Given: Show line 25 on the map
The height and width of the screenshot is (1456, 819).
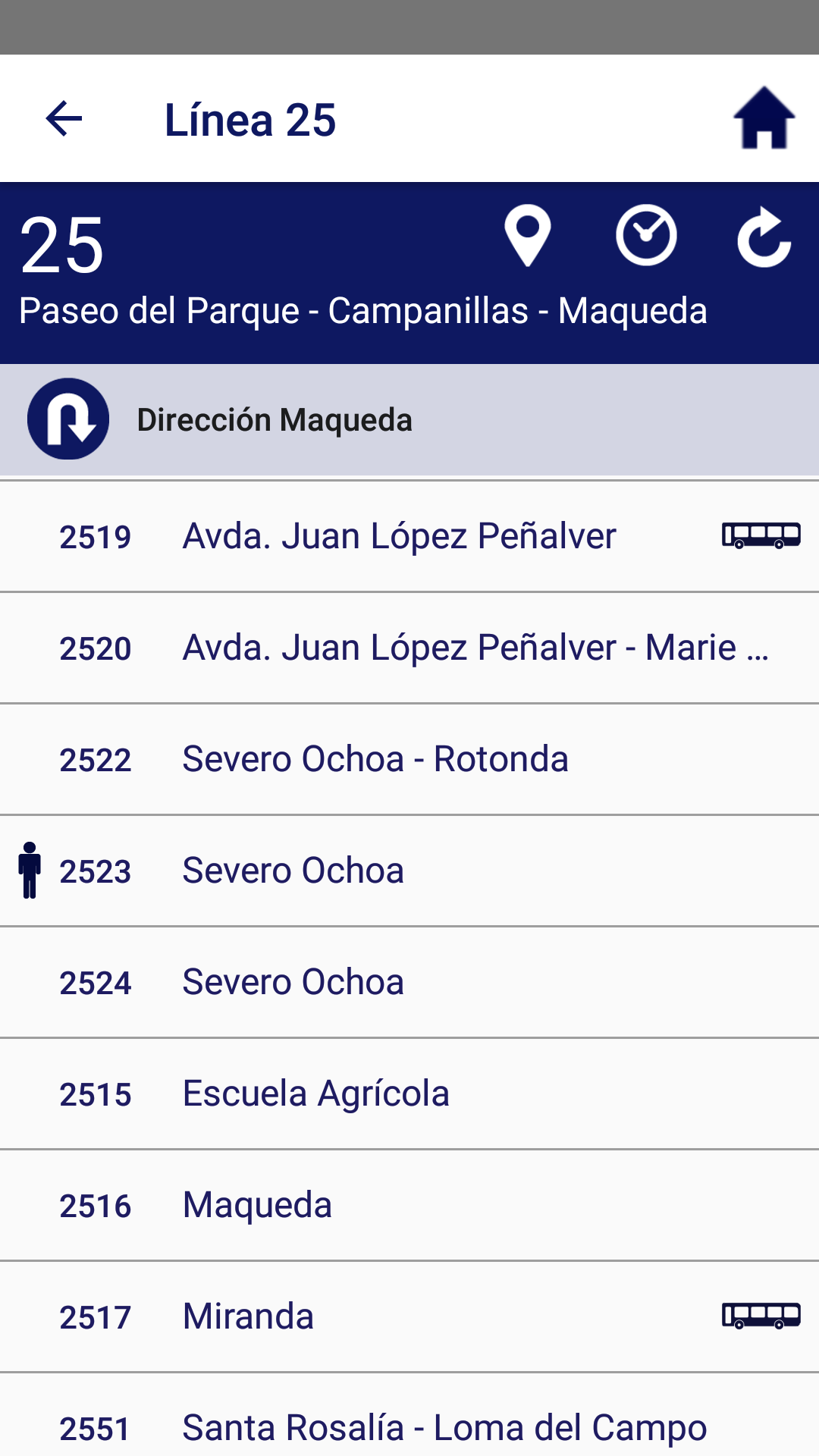Looking at the screenshot, I should click(x=528, y=235).
